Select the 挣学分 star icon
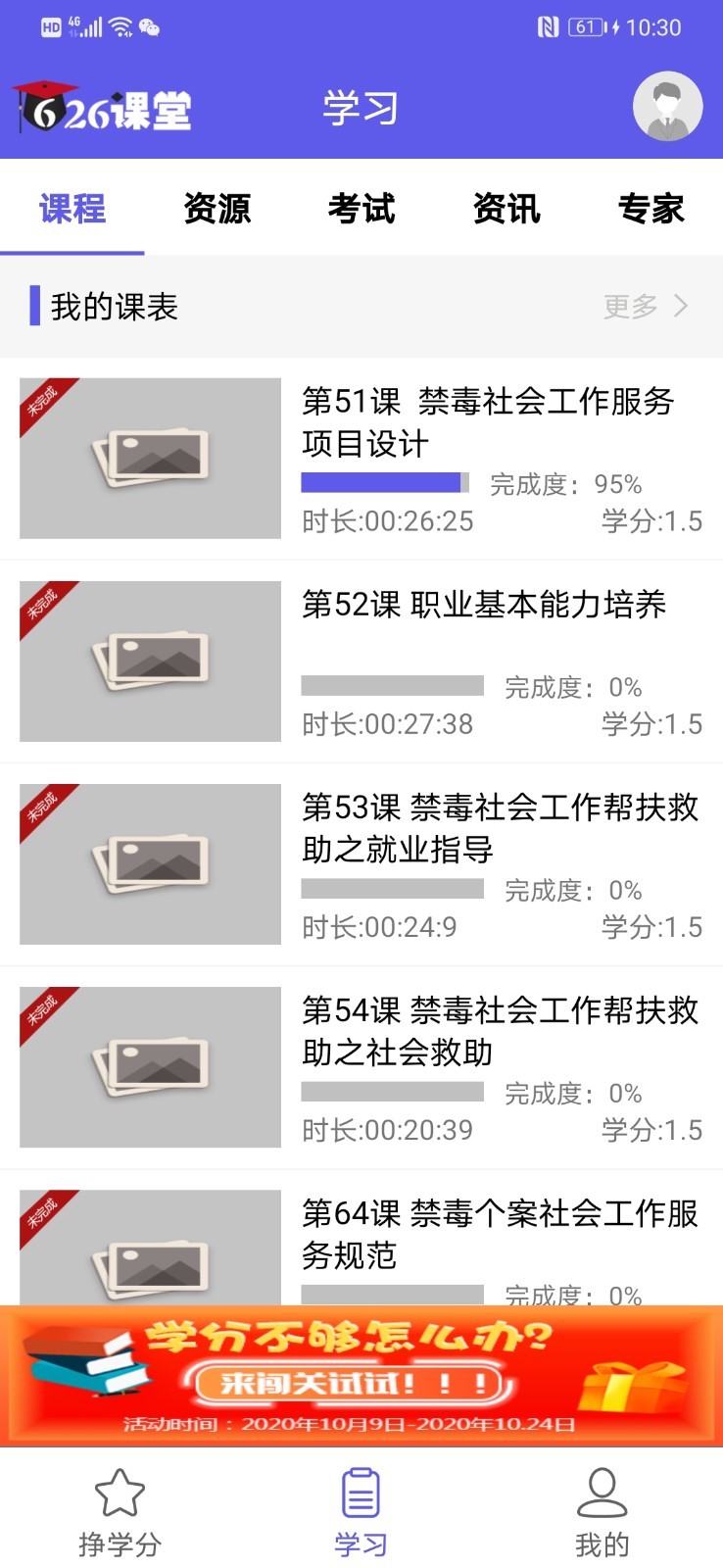The height and width of the screenshot is (1568, 723). 120,1494
